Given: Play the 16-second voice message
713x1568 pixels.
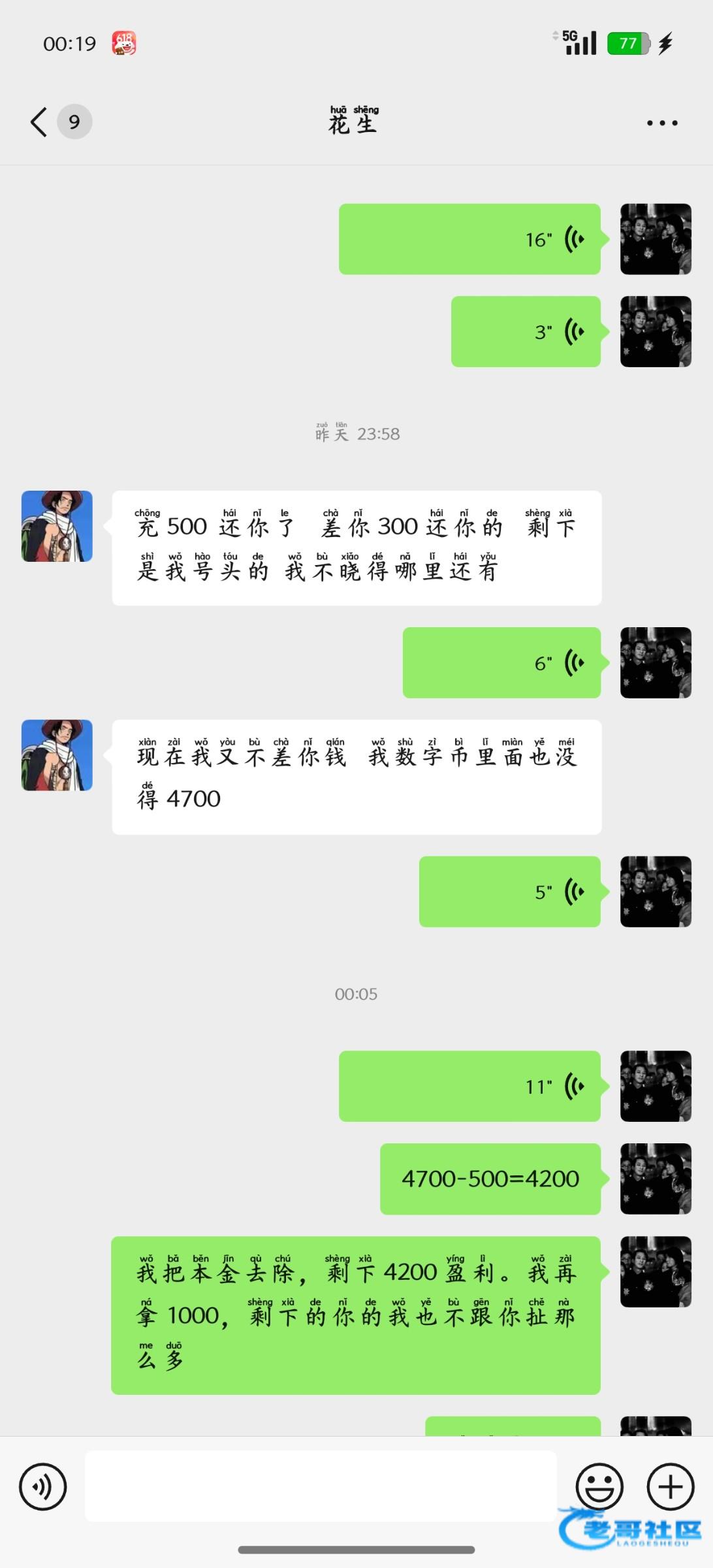Looking at the screenshot, I should click(x=469, y=239).
